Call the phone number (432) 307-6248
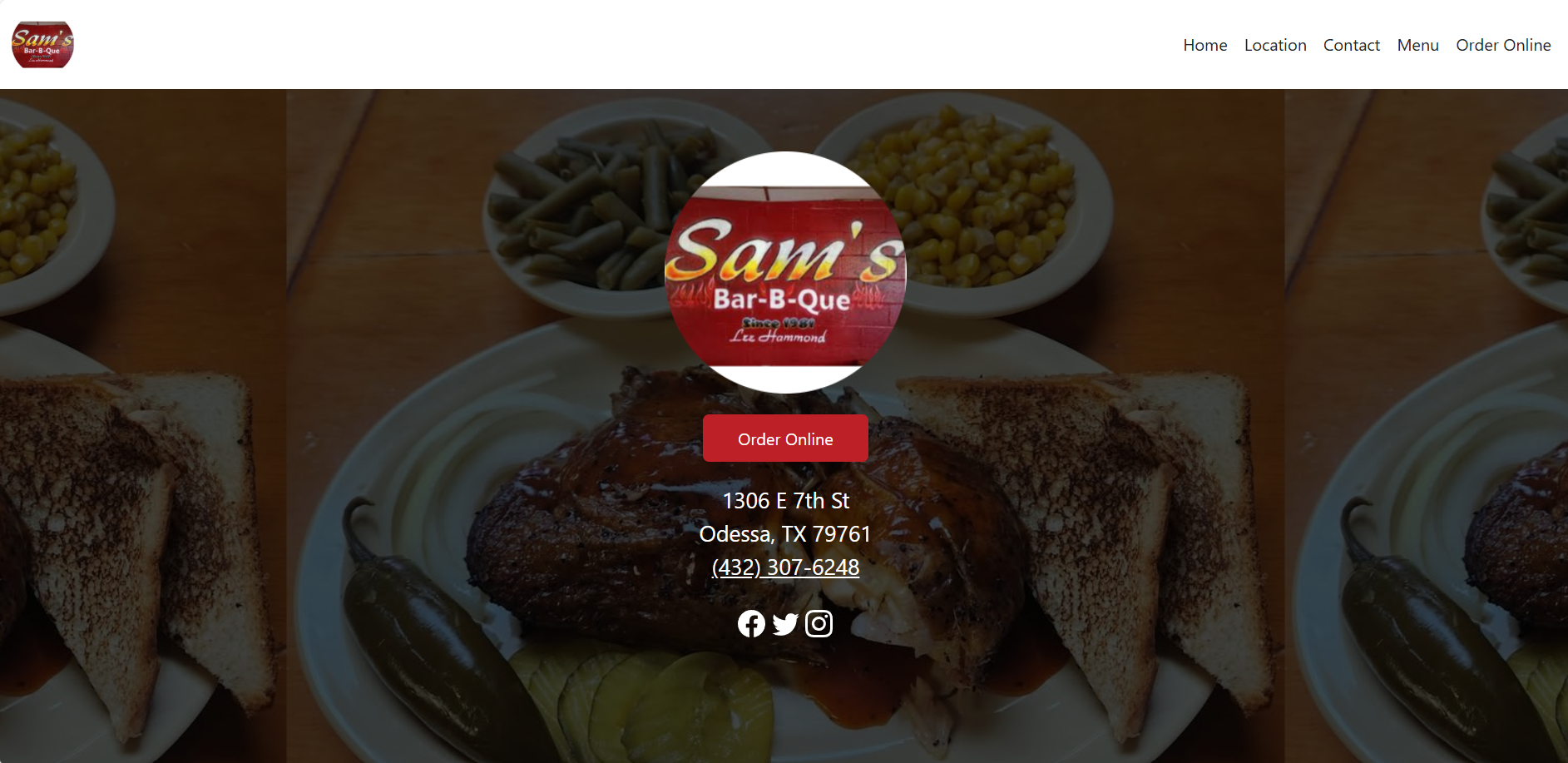Screen dimensions: 1568x763 (784, 567)
